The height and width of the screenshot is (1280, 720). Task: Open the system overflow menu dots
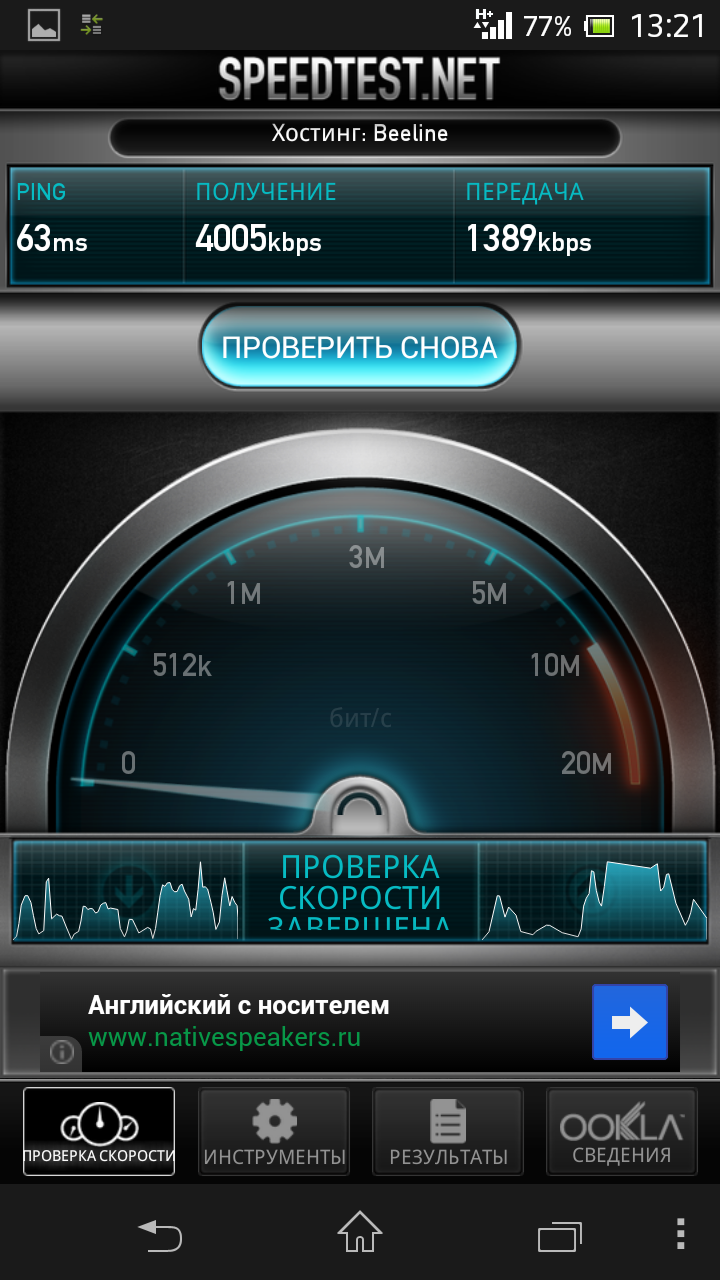tap(680, 1234)
